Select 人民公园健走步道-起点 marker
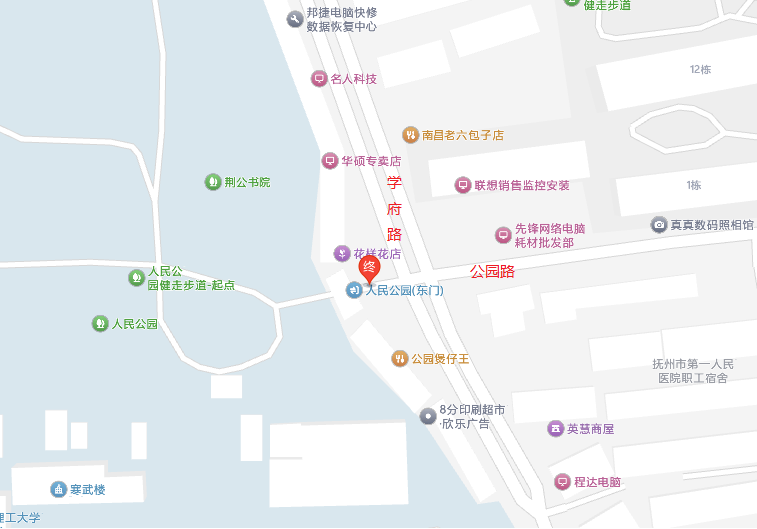The height and width of the screenshot is (529, 757). (136, 278)
